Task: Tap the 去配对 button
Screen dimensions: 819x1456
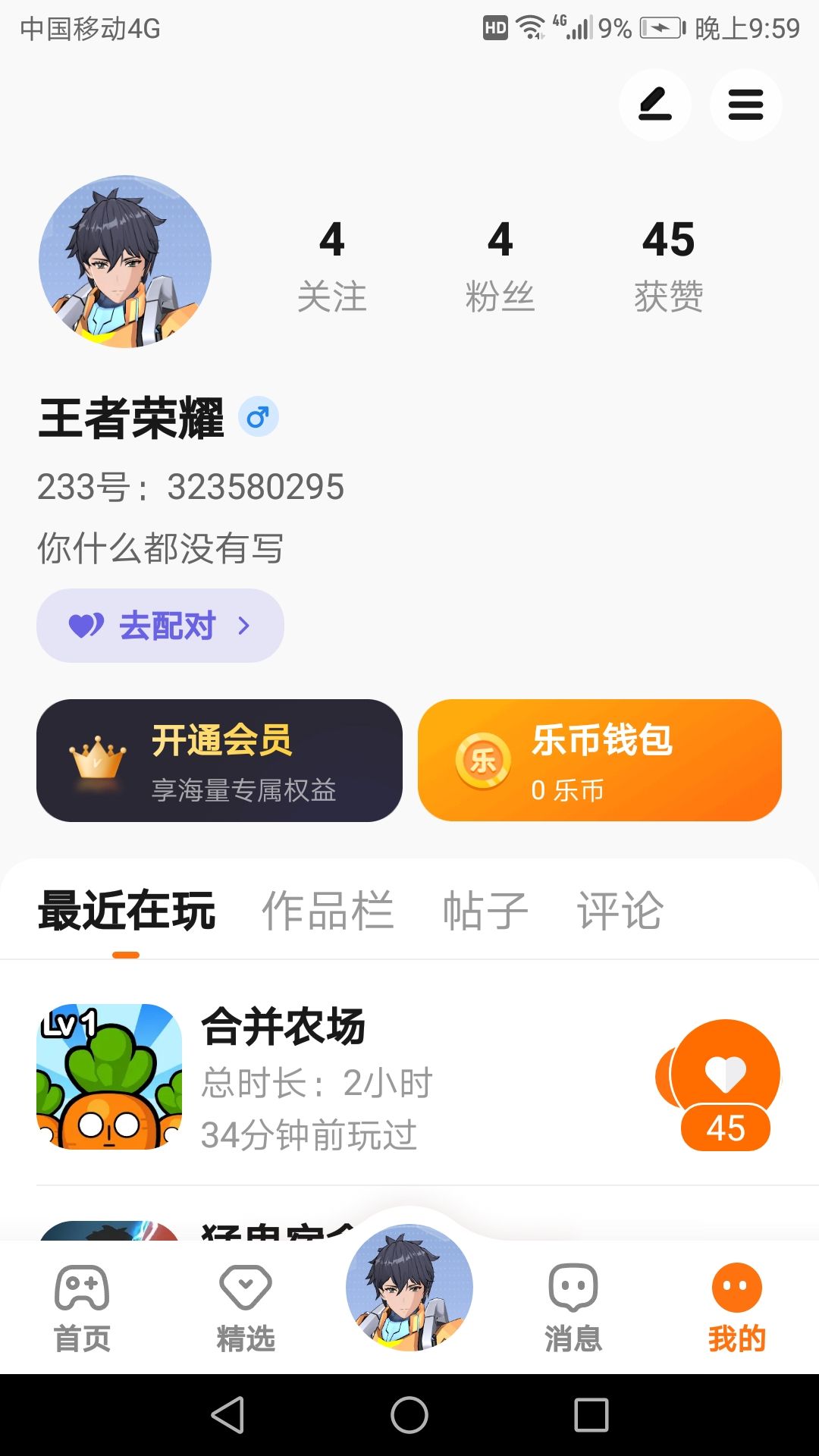Action: point(160,626)
